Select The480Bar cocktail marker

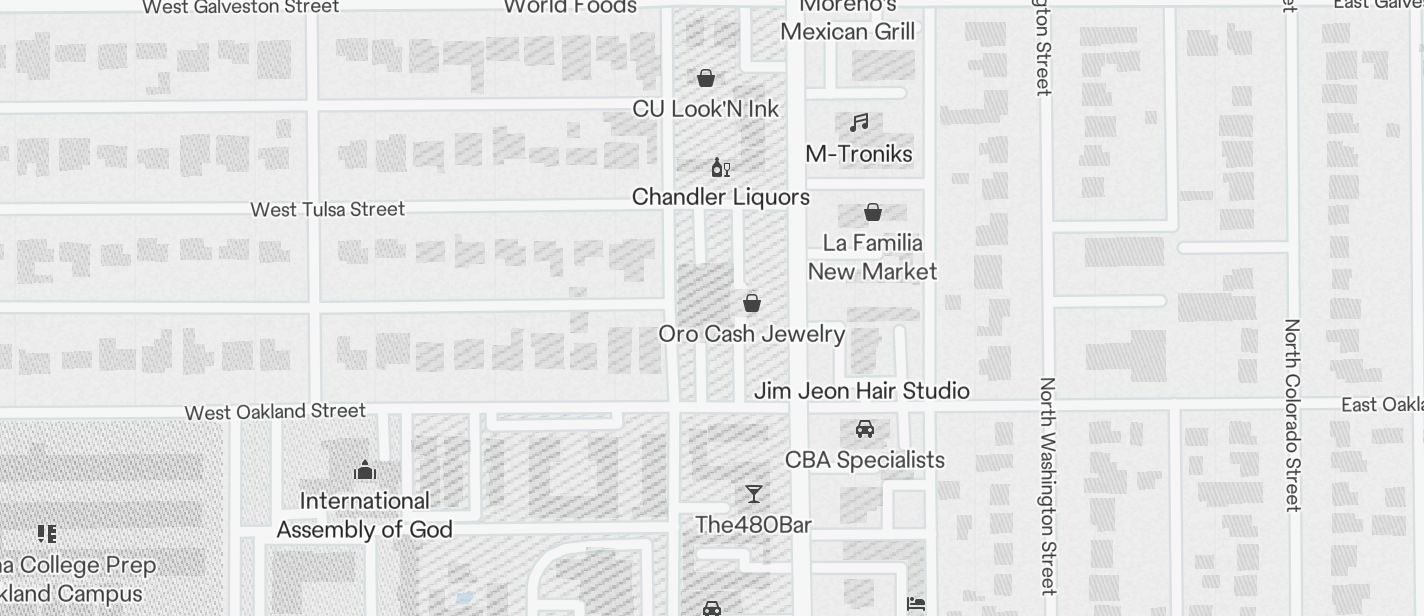[x=754, y=494]
